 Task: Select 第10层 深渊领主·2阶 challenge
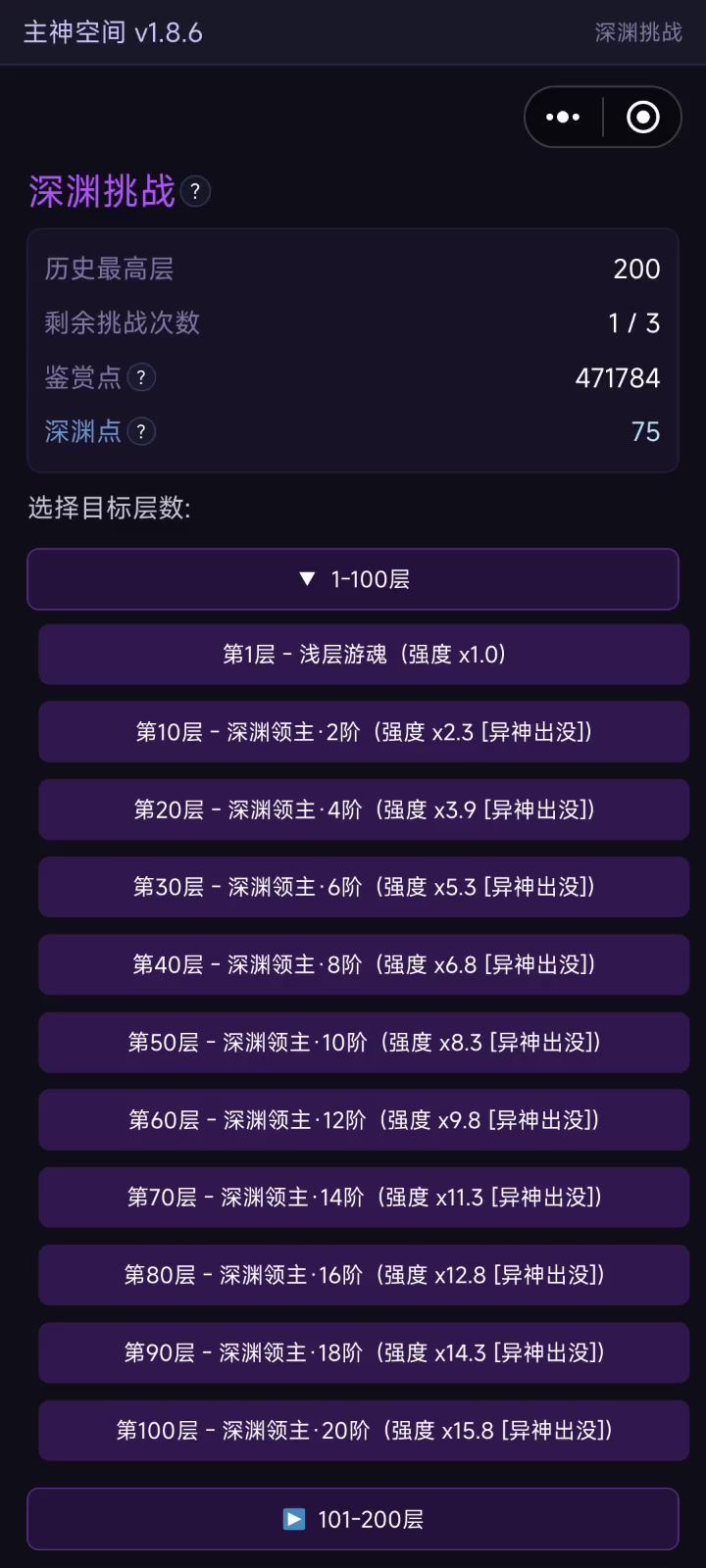pos(364,732)
